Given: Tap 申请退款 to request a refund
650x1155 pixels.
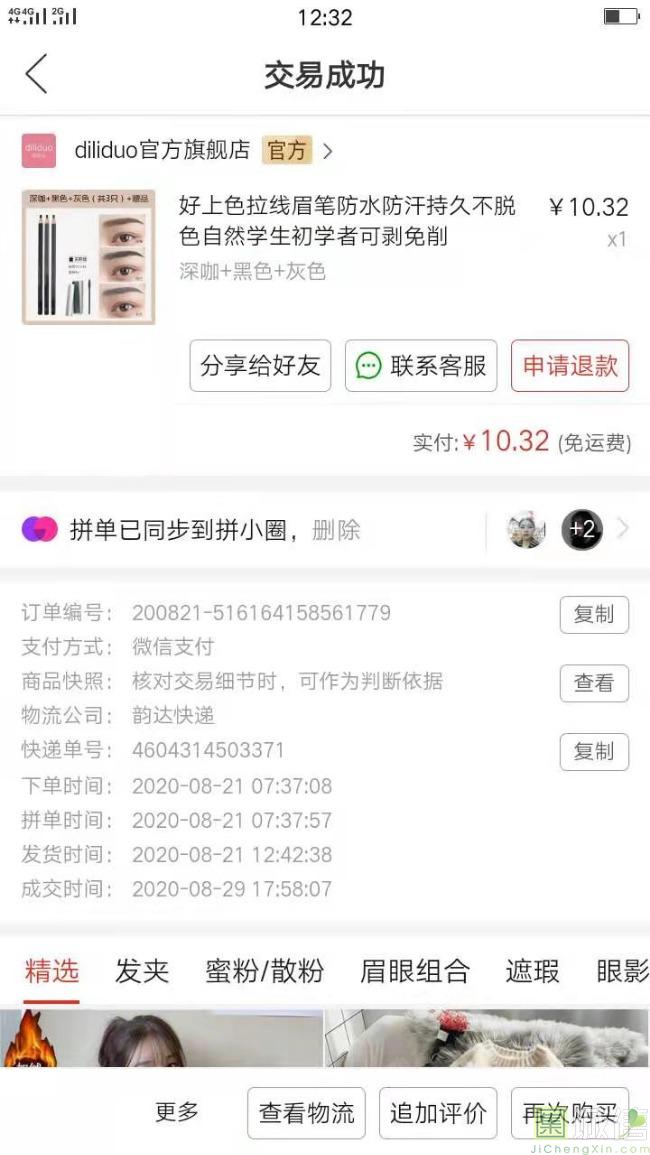Looking at the screenshot, I should (x=570, y=366).
